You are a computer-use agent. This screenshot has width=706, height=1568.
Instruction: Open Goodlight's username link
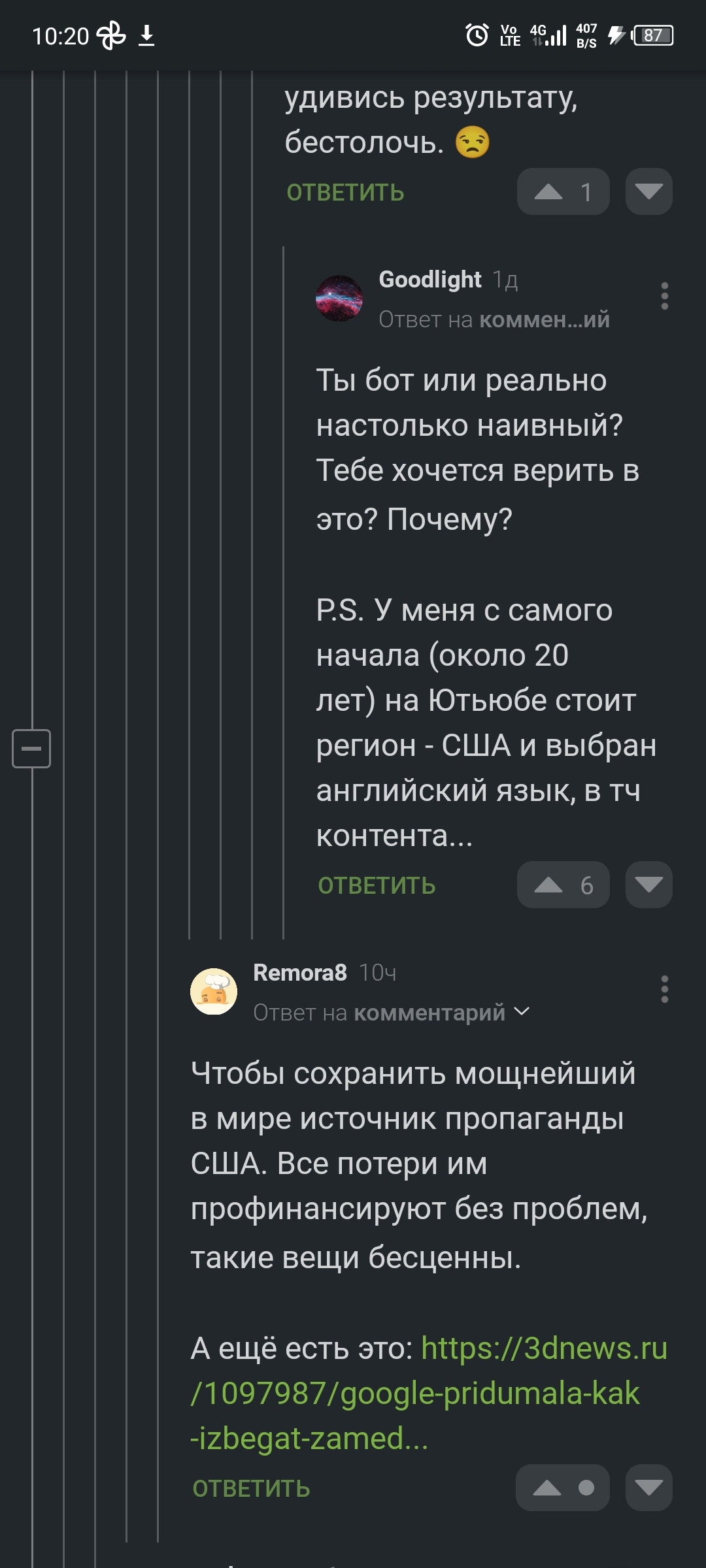pos(429,280)
